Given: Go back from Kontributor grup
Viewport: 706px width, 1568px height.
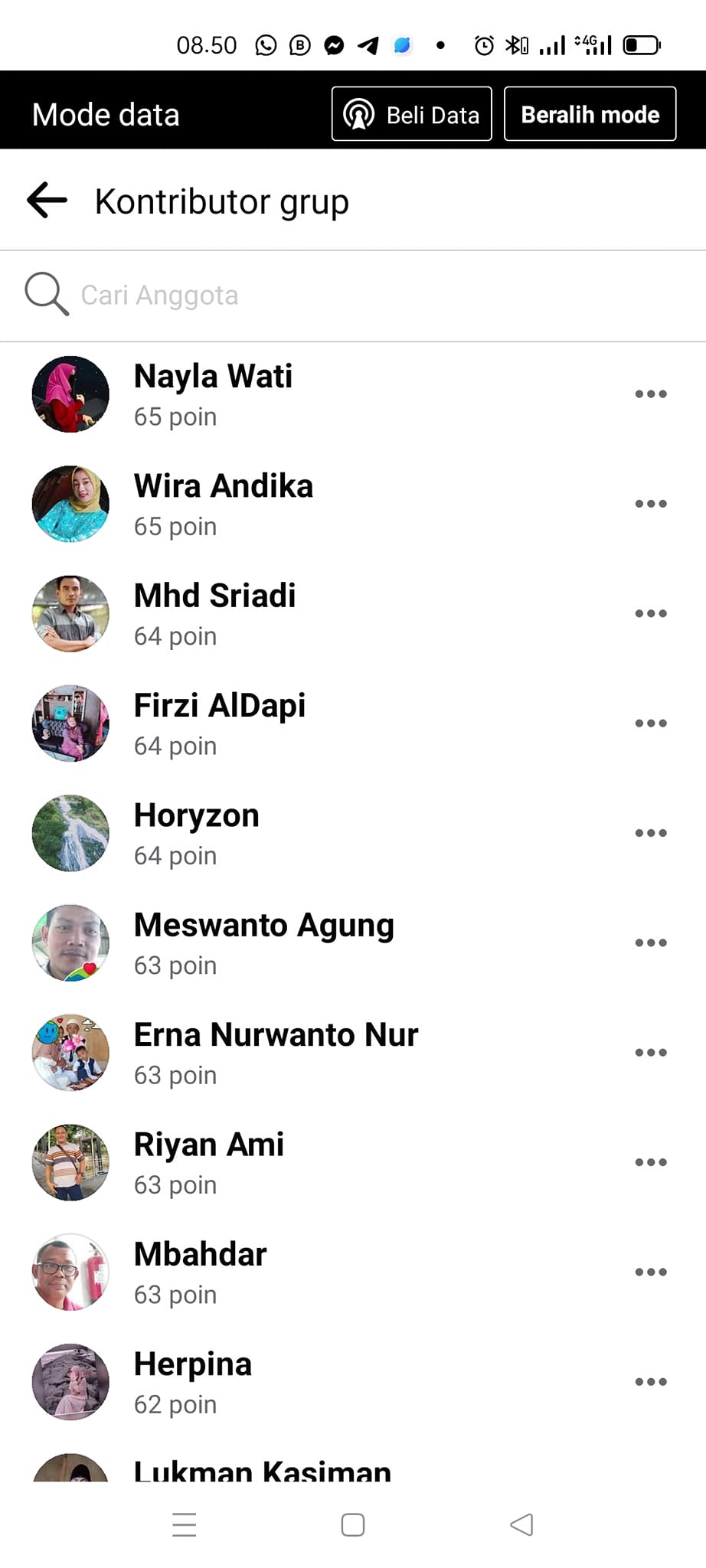Looking at the screenshot, I should [x=47, y=201].
